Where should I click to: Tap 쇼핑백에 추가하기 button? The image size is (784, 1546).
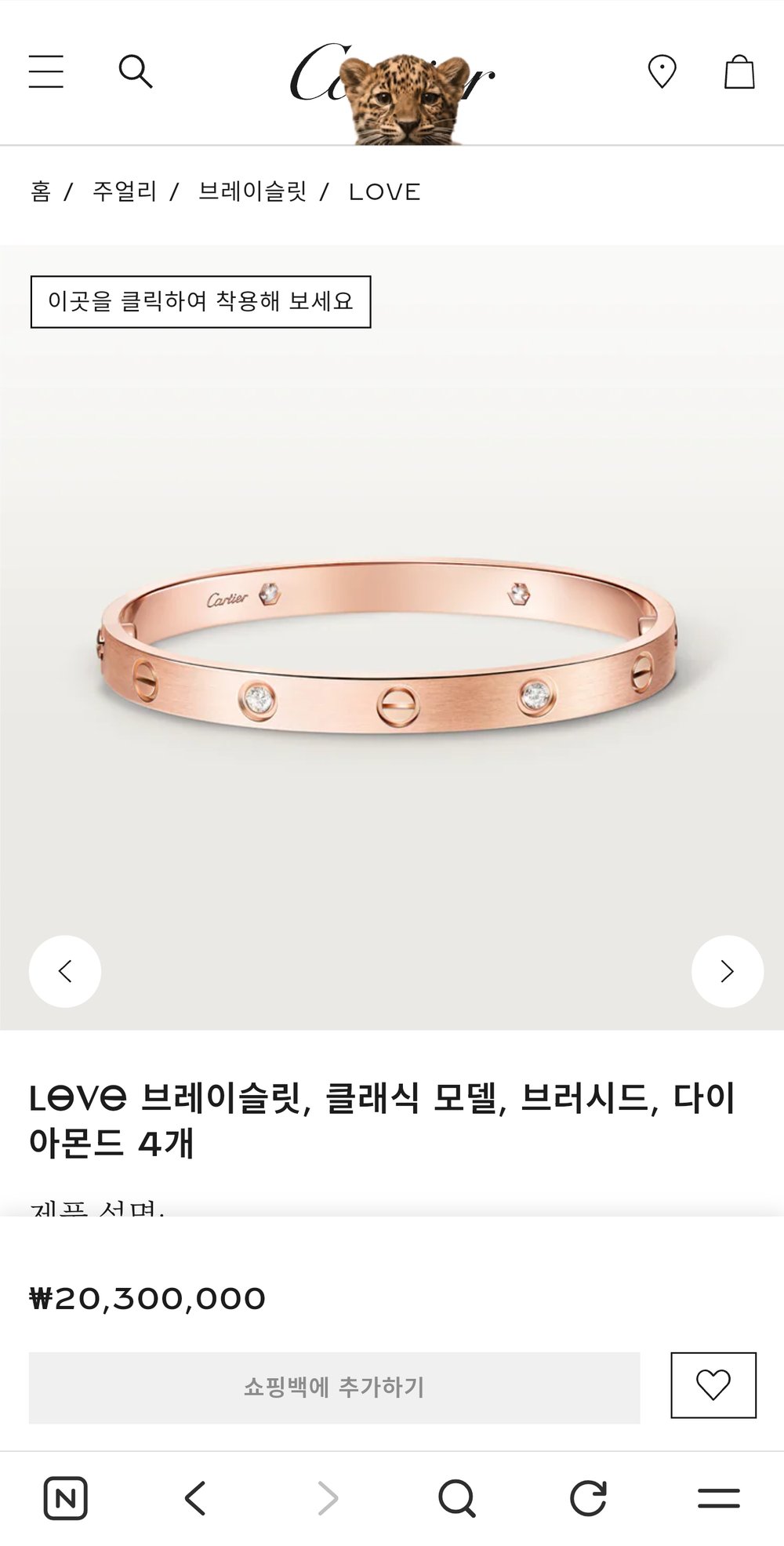(334, 1387)
